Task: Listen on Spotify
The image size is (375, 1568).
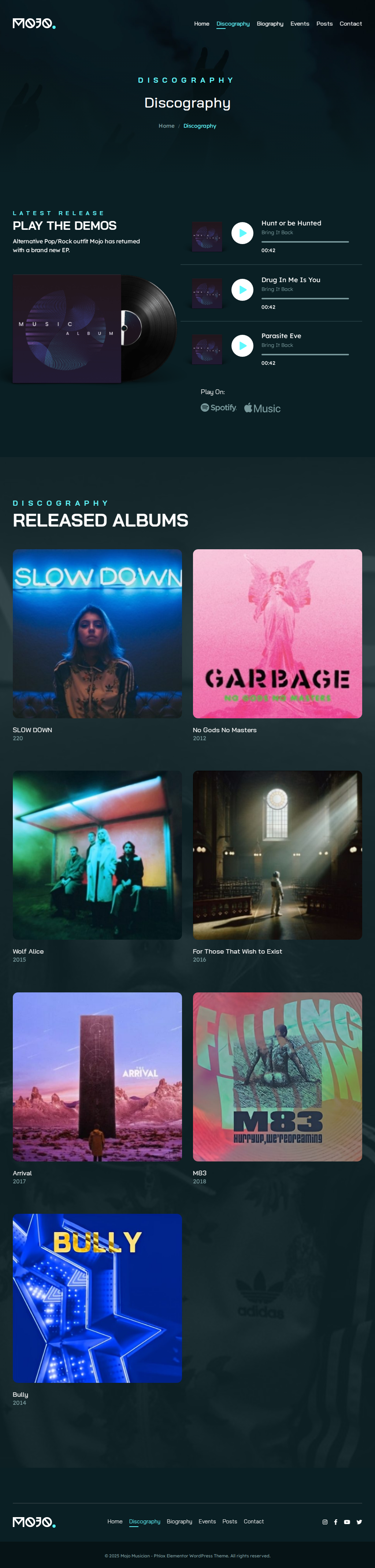Action: (219, 408)
